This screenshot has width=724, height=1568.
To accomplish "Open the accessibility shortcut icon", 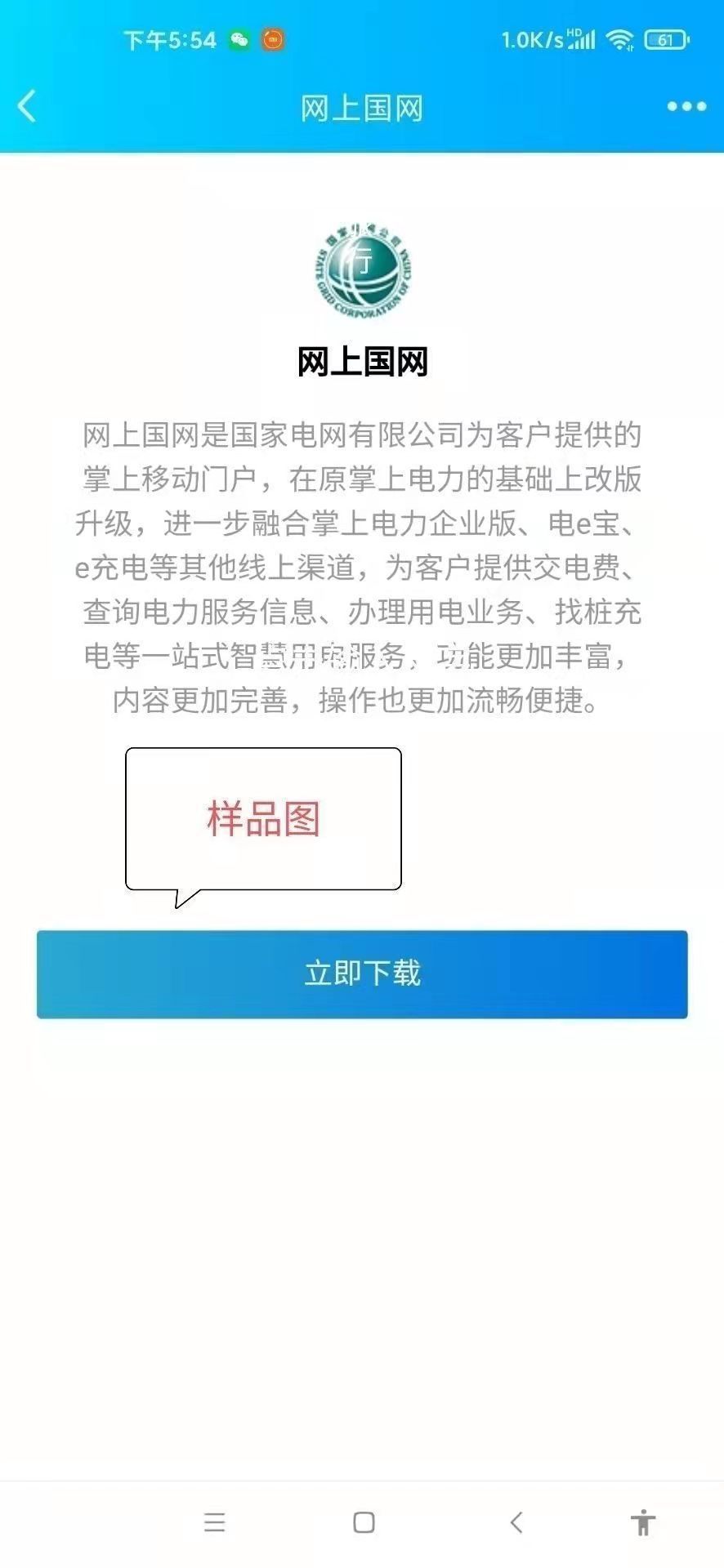I will pyautogui.click(x=643, y=1522).
